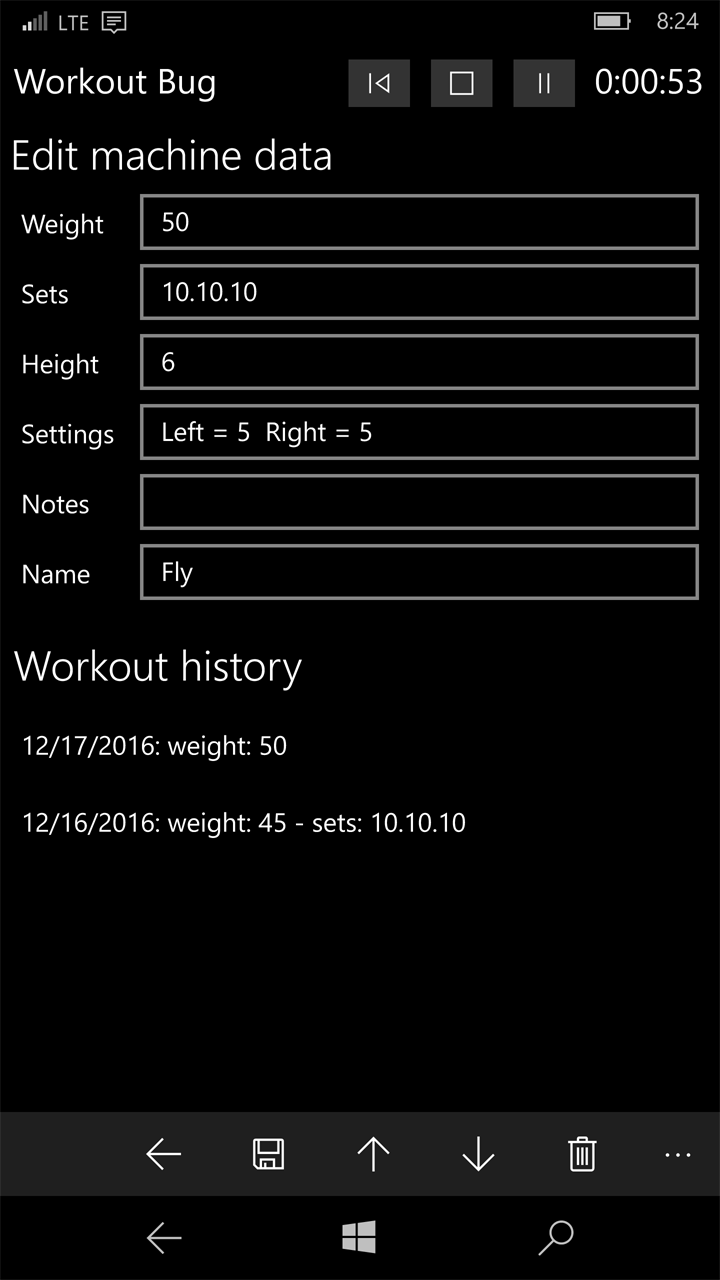Go back using the app bar arrow

[164, 1154]
